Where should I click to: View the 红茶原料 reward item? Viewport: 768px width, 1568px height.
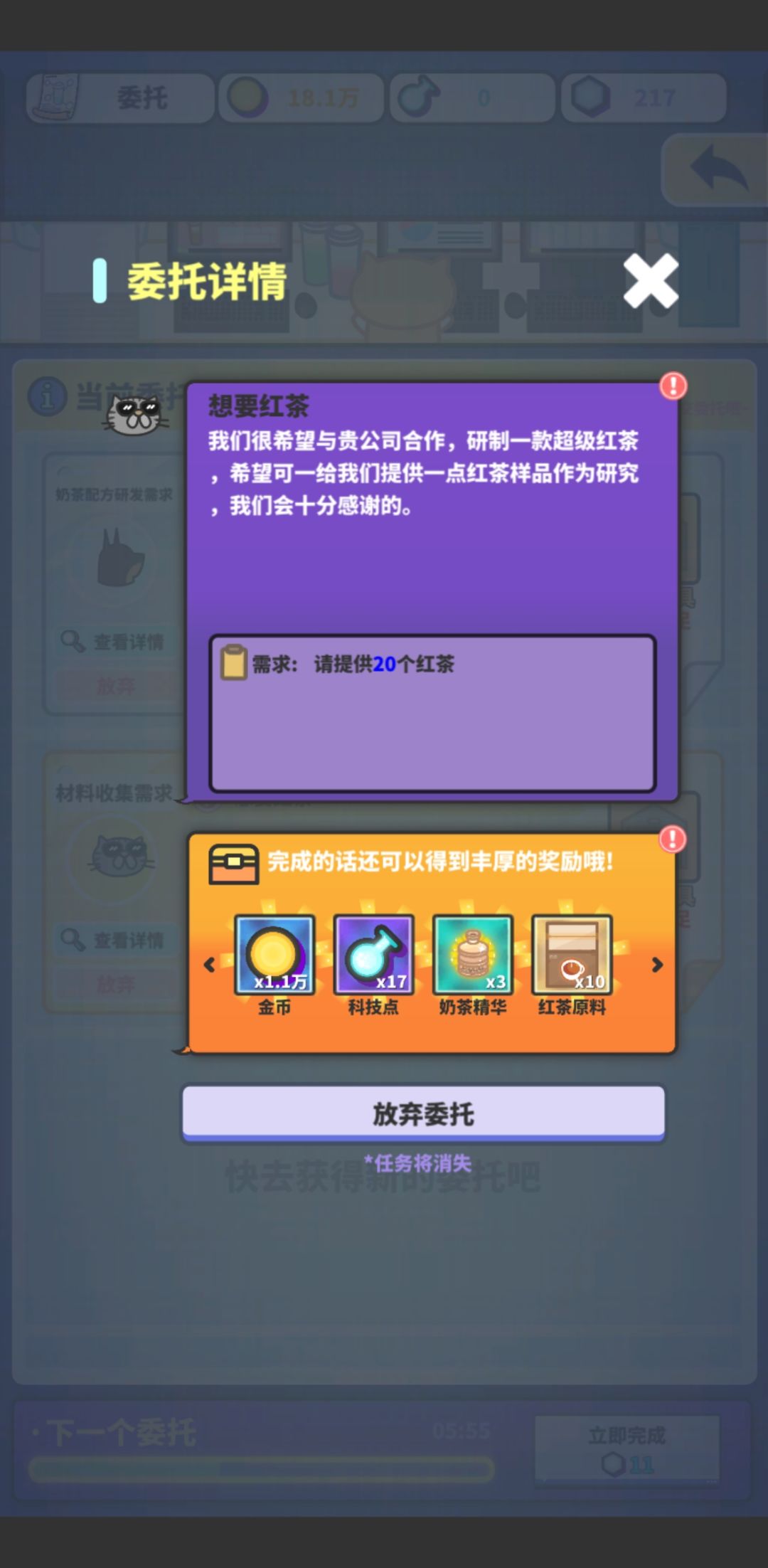pos(572,964)
